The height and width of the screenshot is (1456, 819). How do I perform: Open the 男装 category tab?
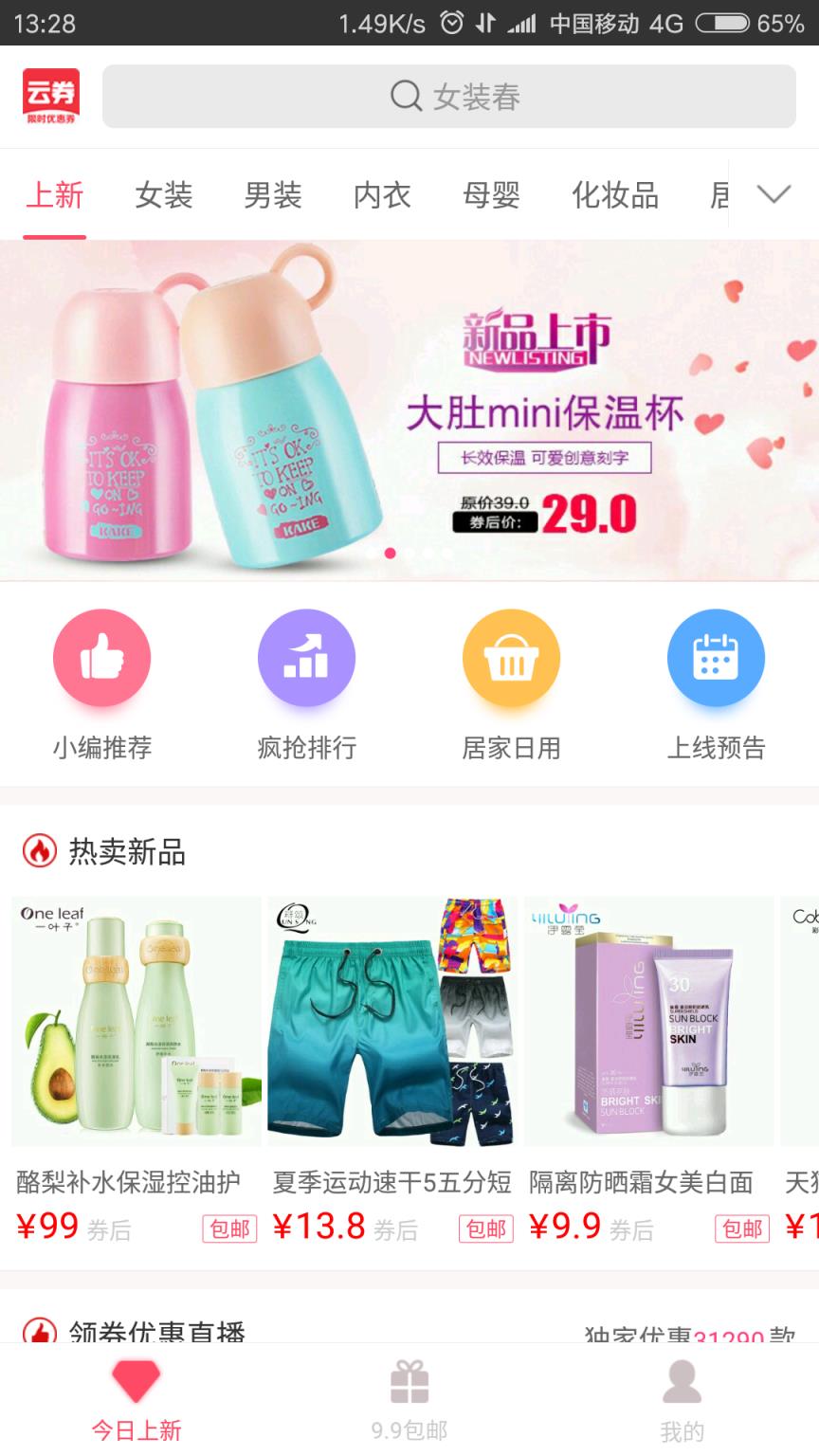[272, 196]
